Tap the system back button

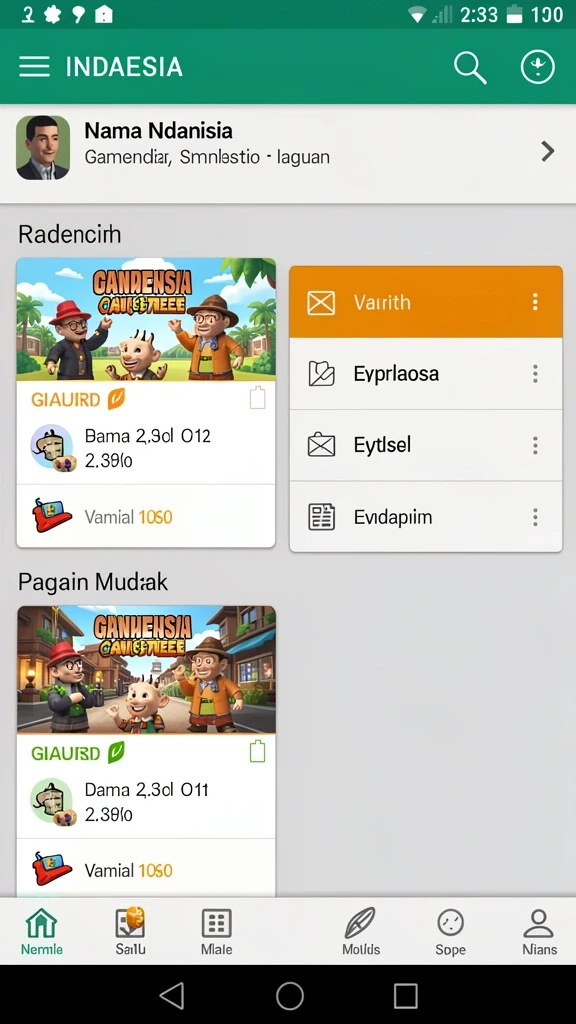[172, 996]
